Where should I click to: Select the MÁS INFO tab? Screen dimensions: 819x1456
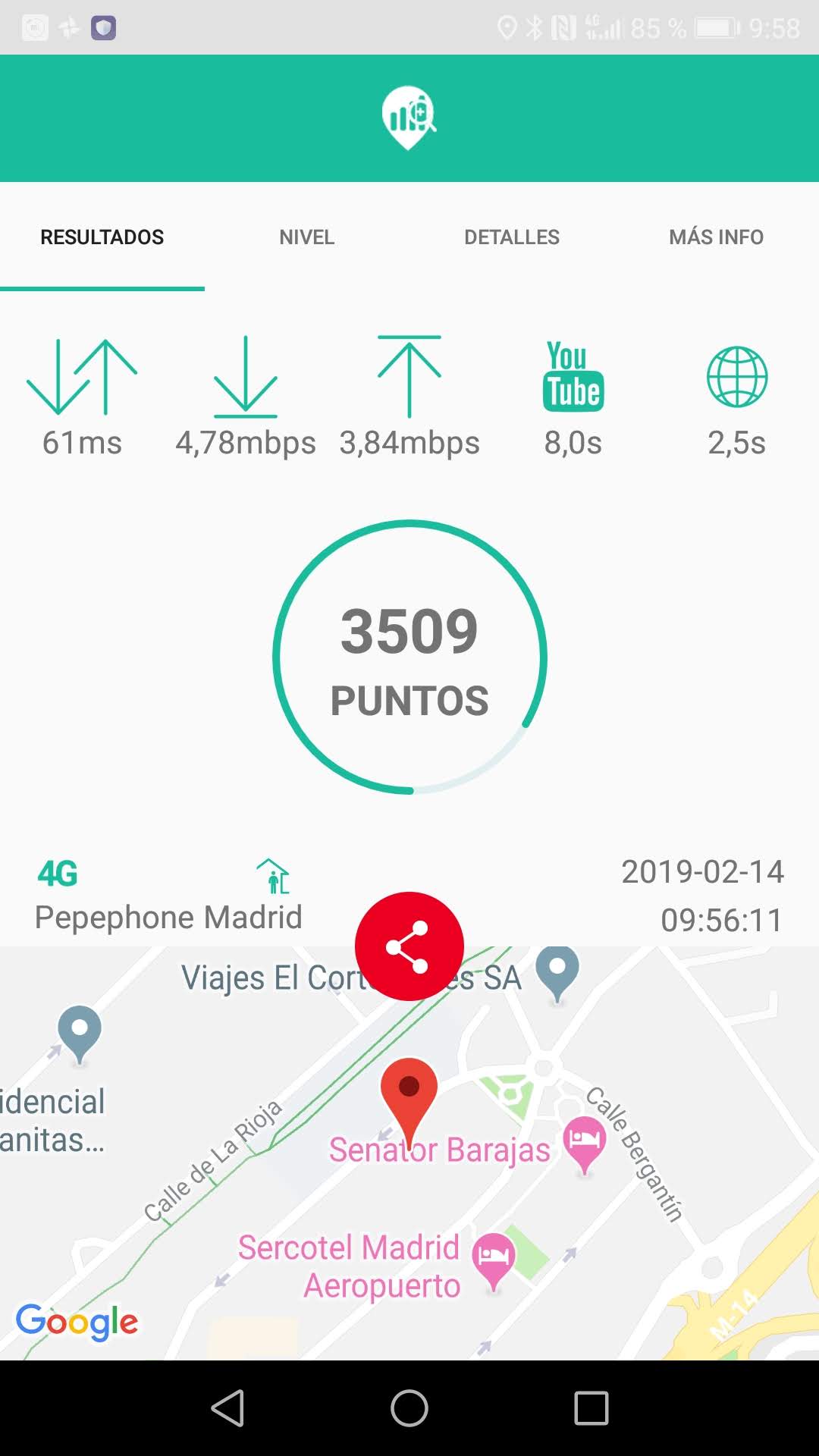coord(716,237)
